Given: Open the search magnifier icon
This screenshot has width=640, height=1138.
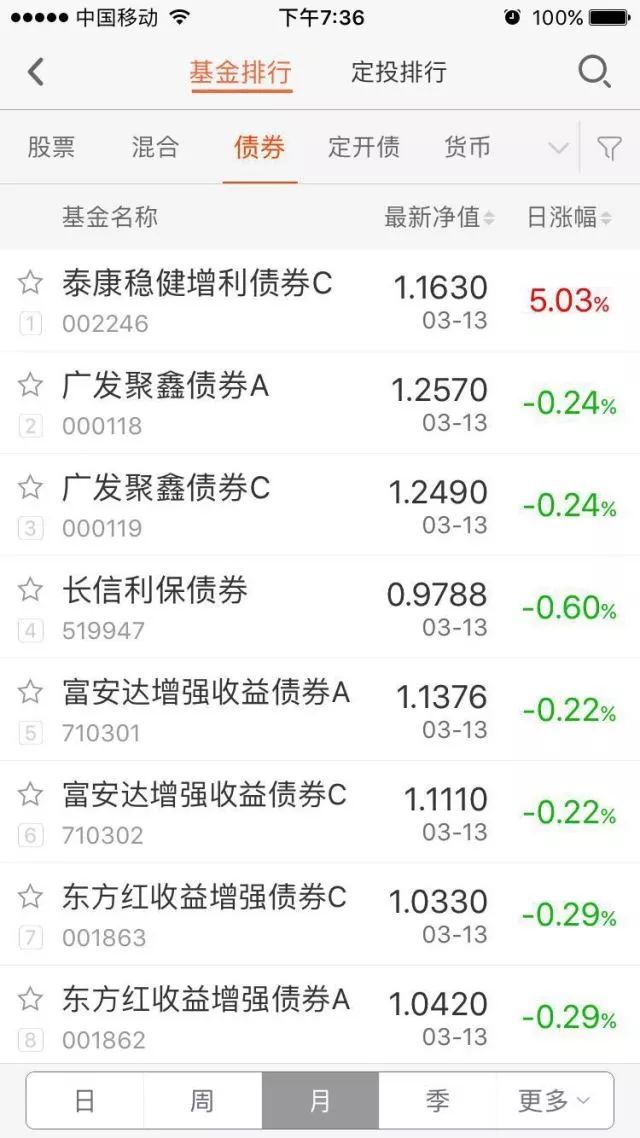Looking at the screenshot, I should point(594,73).
